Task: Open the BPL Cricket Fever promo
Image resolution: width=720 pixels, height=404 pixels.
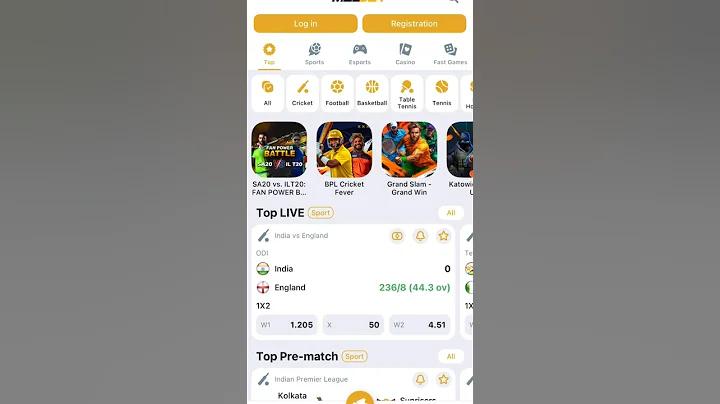Action: pyautogui.click(x=344, y=158)
